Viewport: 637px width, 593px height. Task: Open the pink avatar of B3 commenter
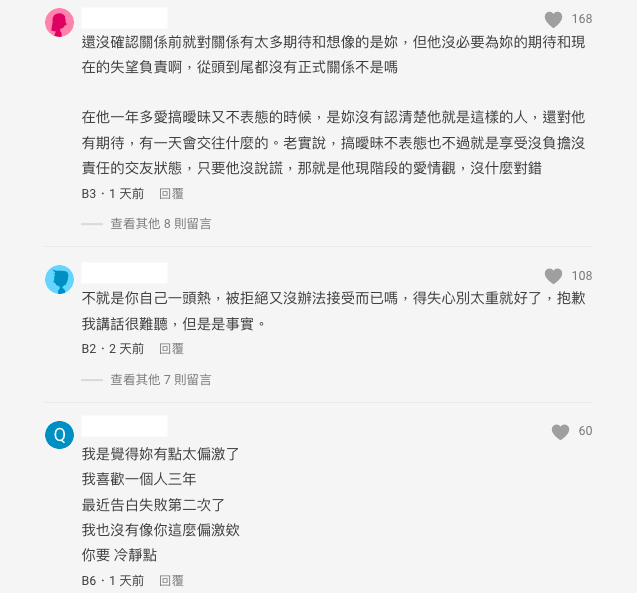click(60, 22)
